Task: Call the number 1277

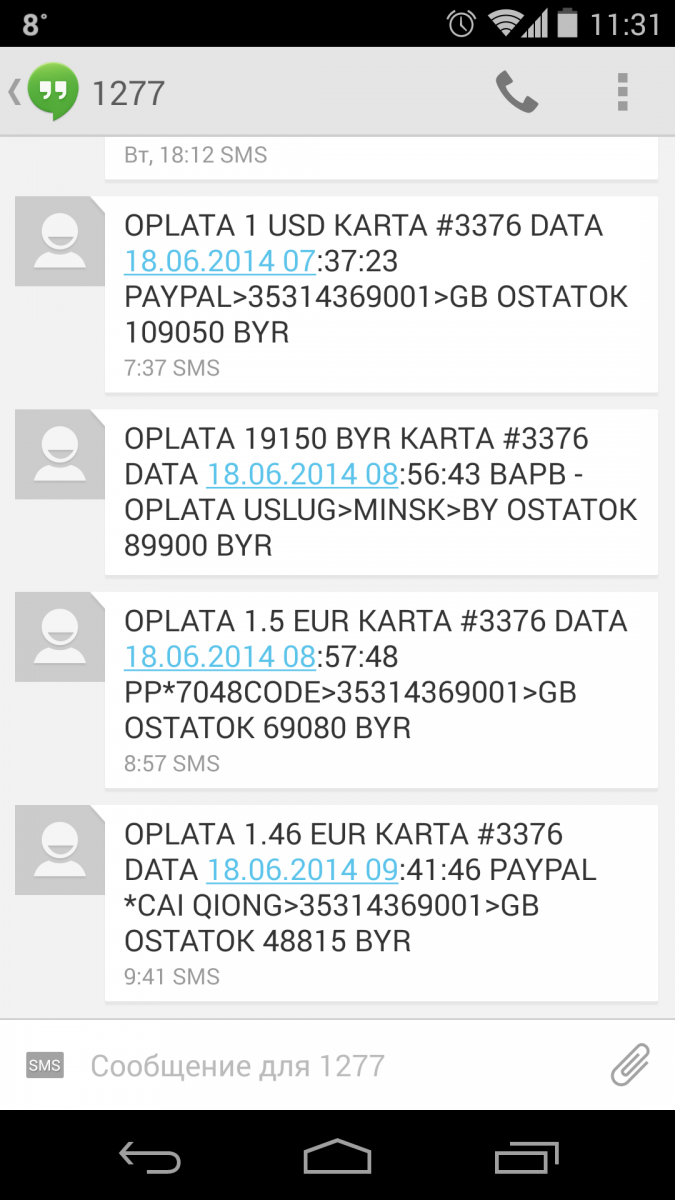Action: (x=517, y=92)
